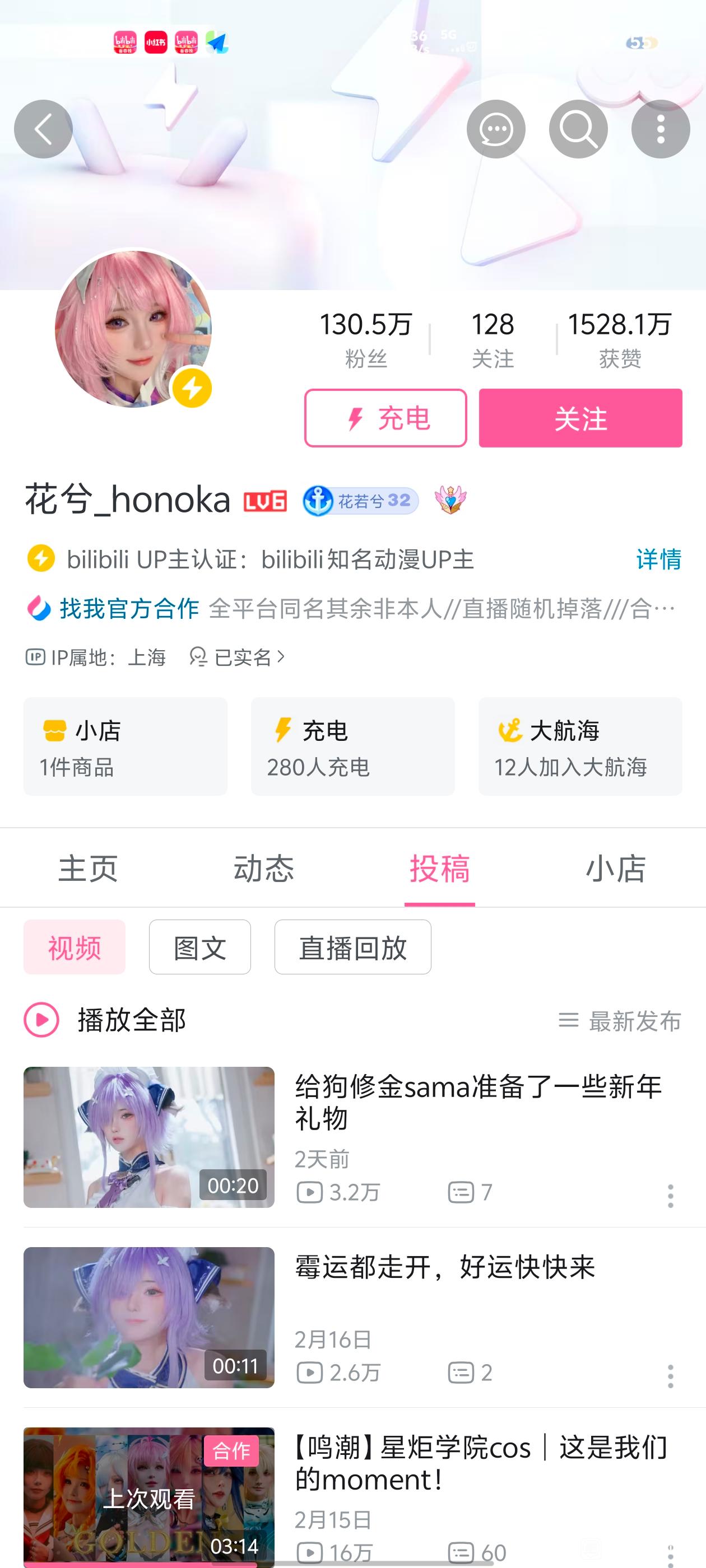Open private message chat icon

click(x=496, y=129)
